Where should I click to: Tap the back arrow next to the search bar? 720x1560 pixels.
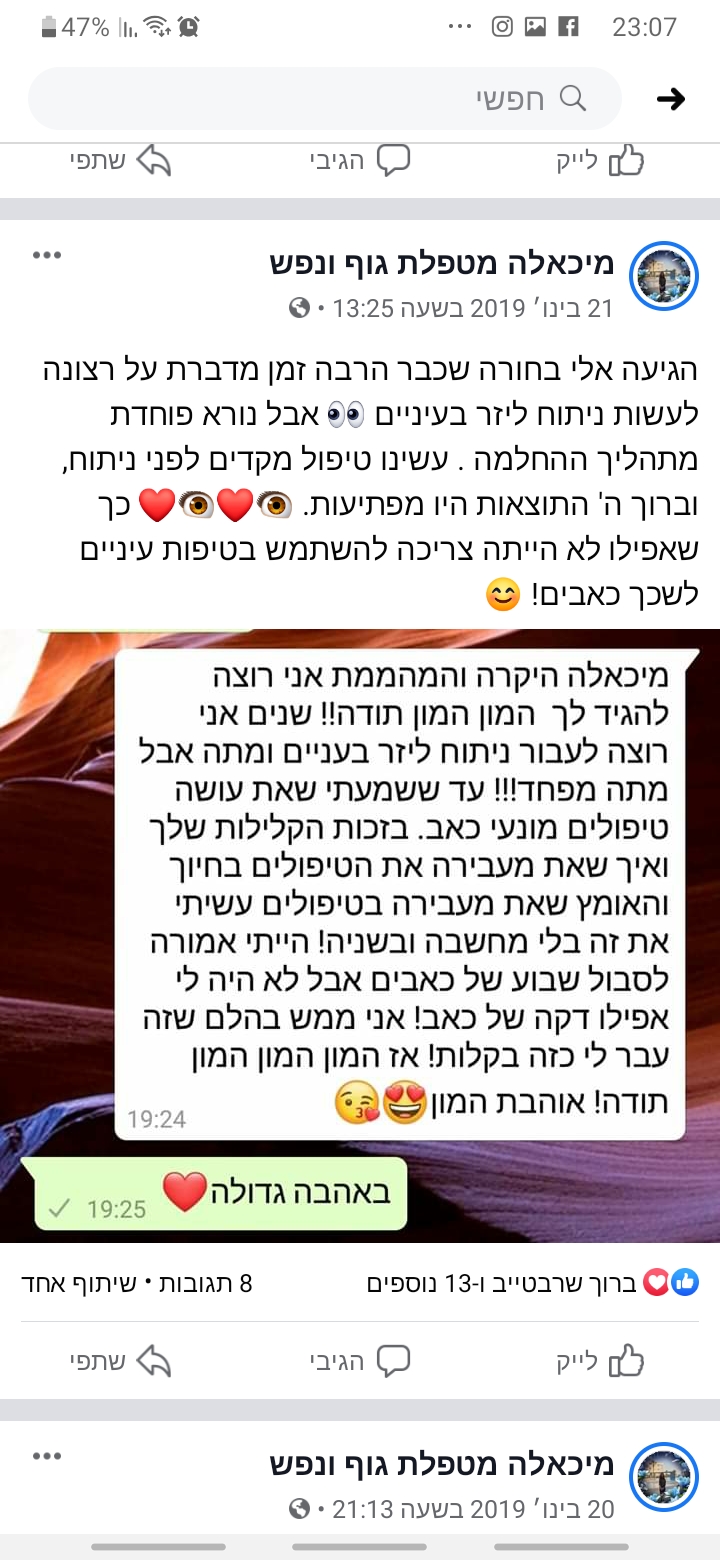click(671, 98)
